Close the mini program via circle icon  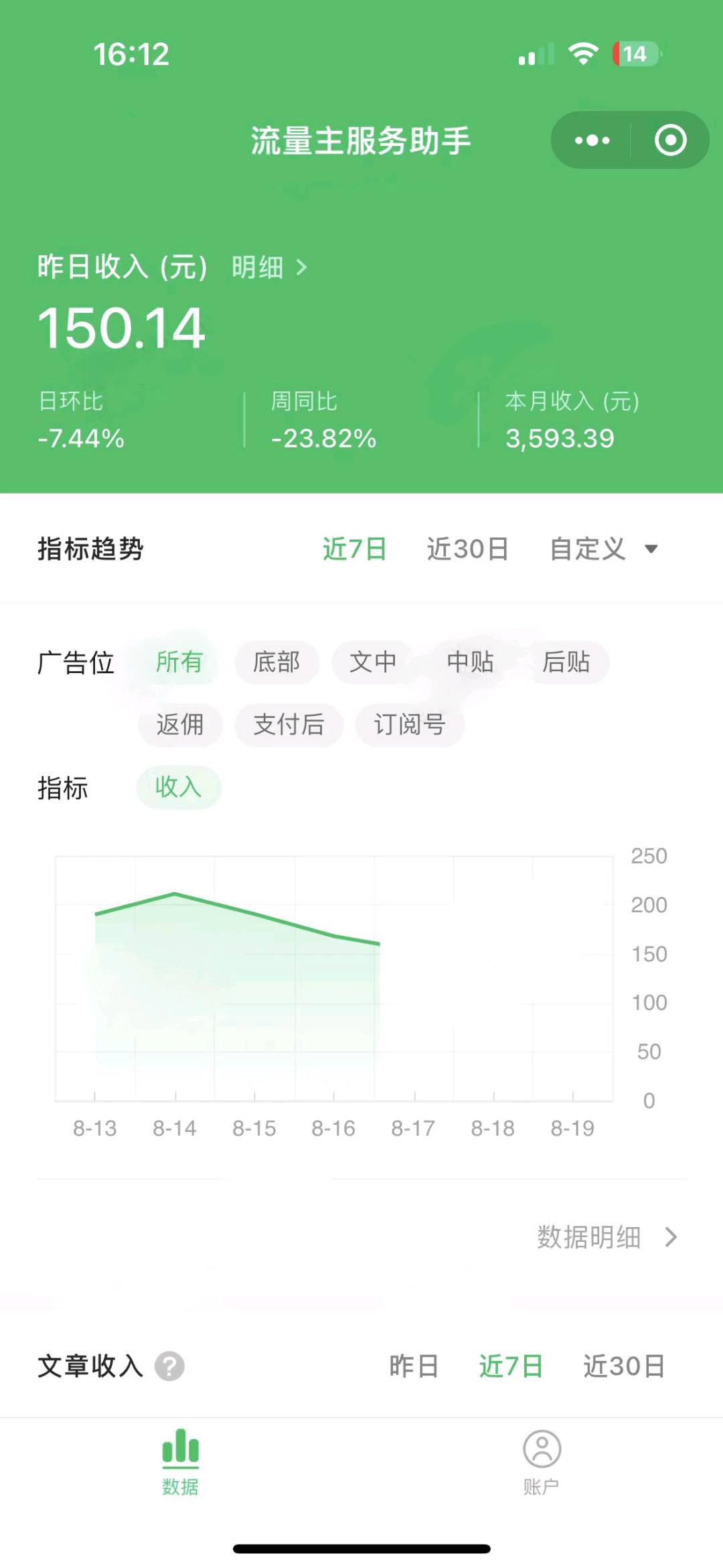(x=670, y=141)
